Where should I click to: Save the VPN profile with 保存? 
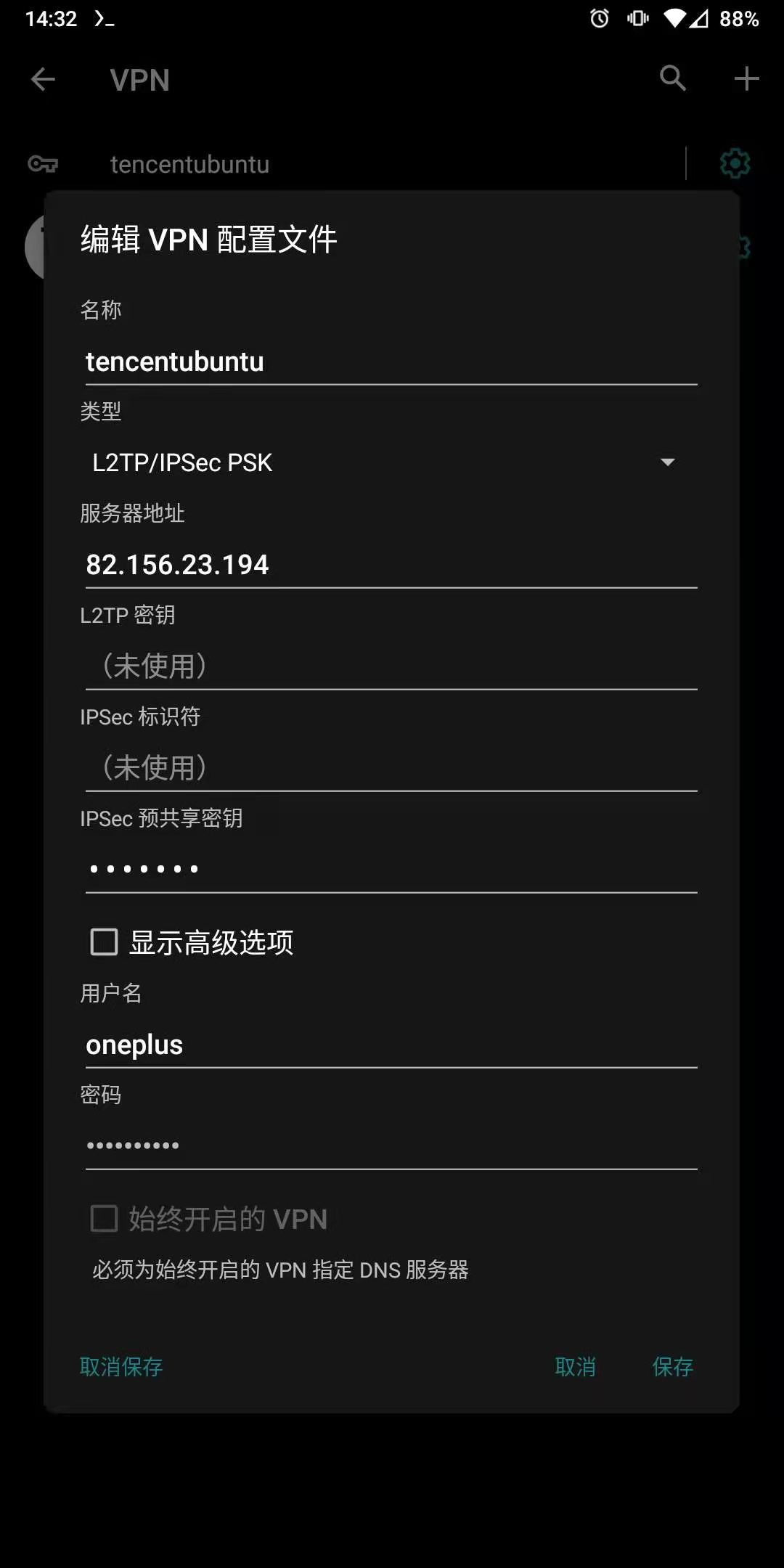672,1367
